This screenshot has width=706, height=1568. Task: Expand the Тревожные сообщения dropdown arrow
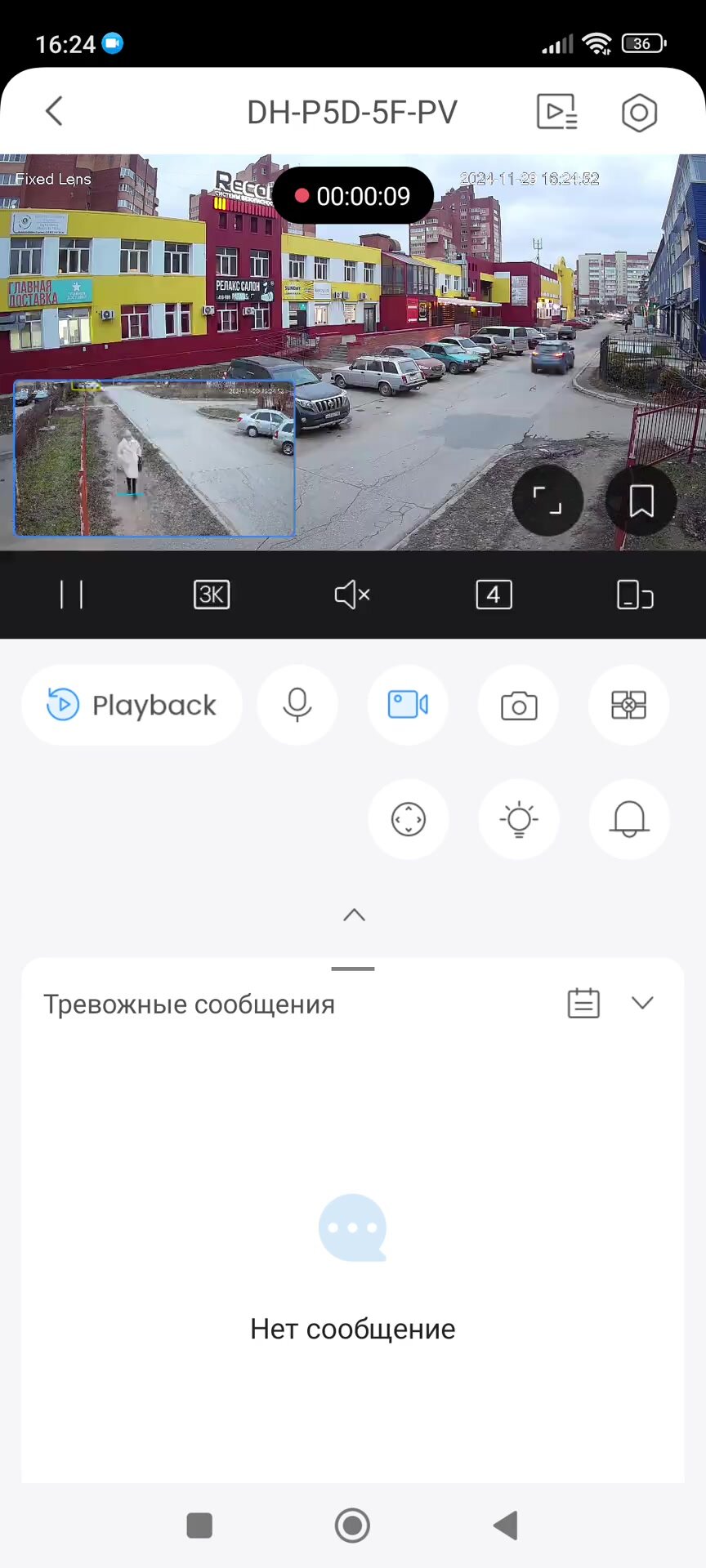point(643,1003)
